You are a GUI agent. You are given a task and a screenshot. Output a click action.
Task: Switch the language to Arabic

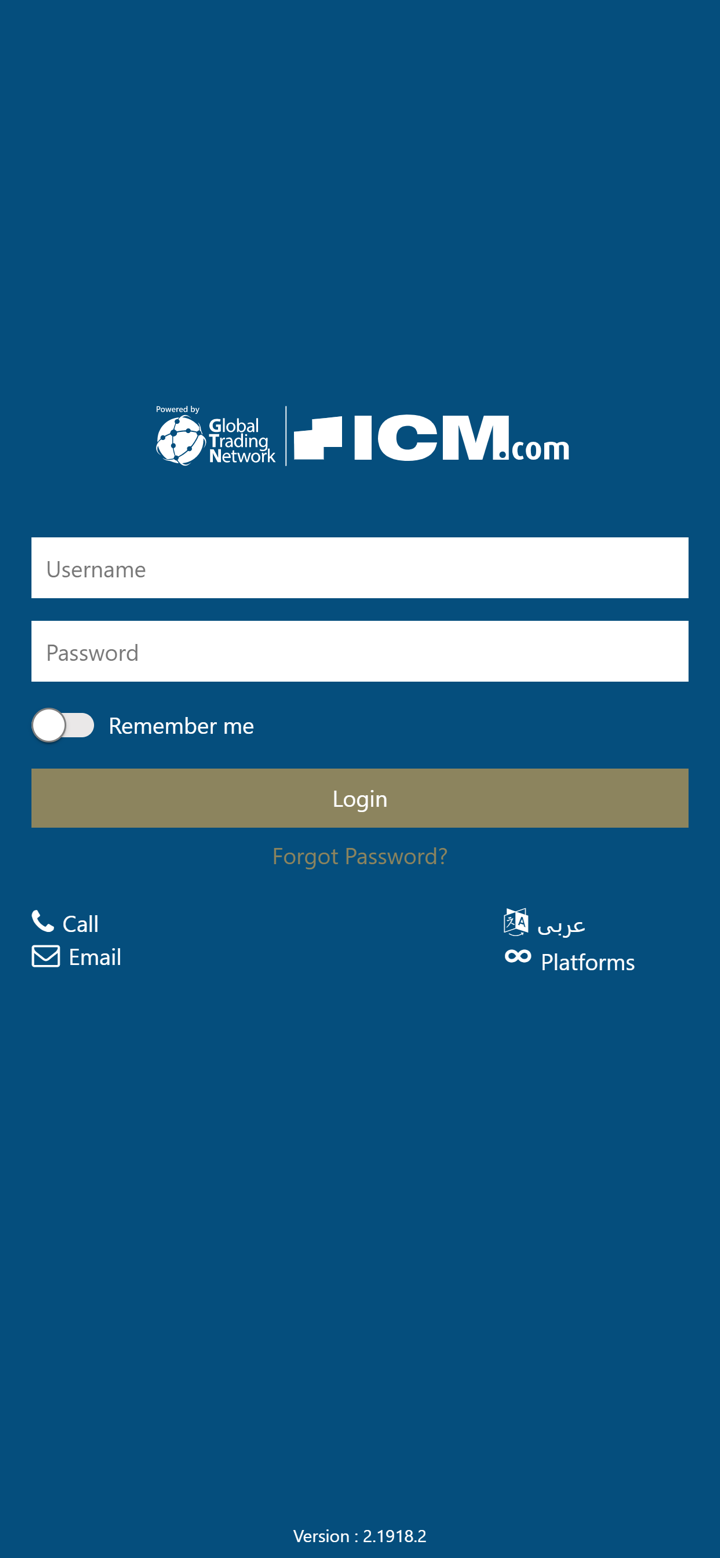click(546, 923)
